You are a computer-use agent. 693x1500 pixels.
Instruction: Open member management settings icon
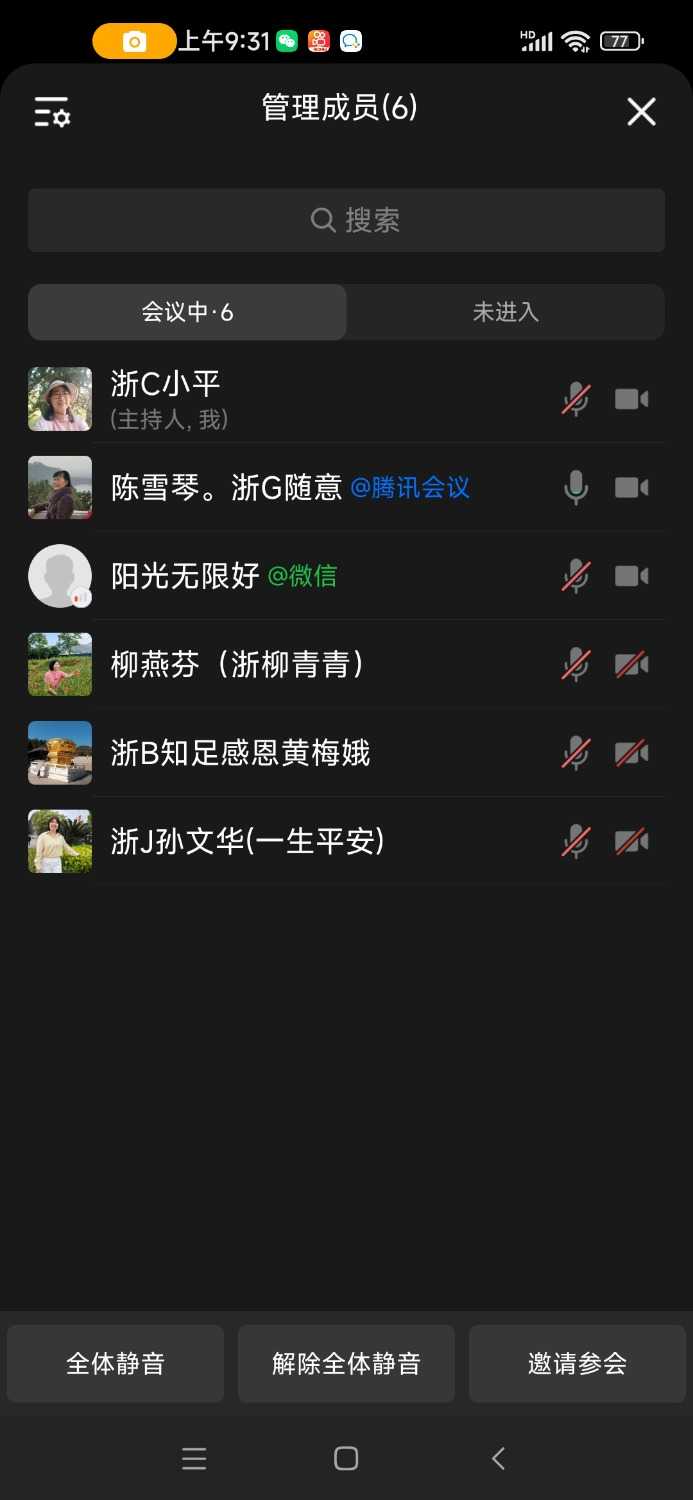[x=52, y=111]
